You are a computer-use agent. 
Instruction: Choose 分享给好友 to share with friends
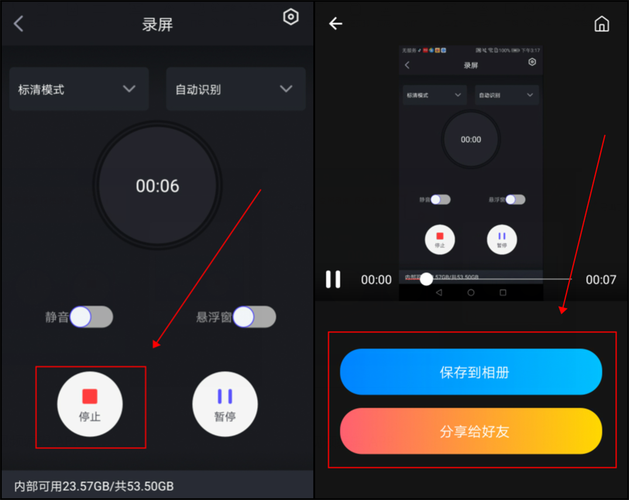[x=470, y=431]
